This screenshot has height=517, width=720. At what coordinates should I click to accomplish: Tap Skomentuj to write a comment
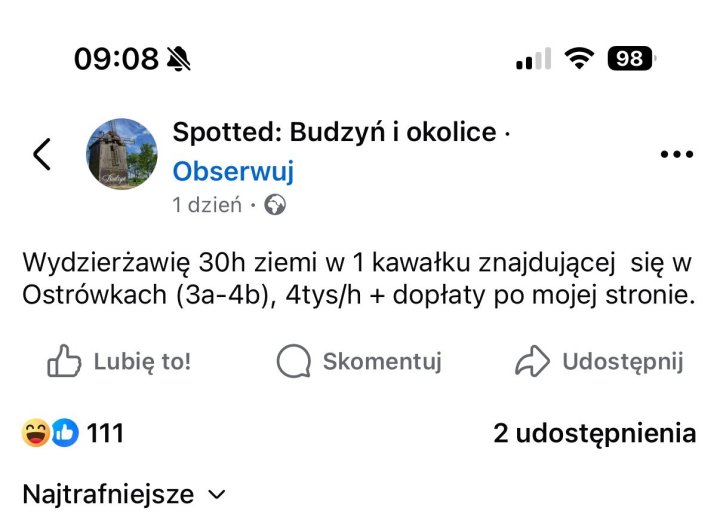pos(359,361)
